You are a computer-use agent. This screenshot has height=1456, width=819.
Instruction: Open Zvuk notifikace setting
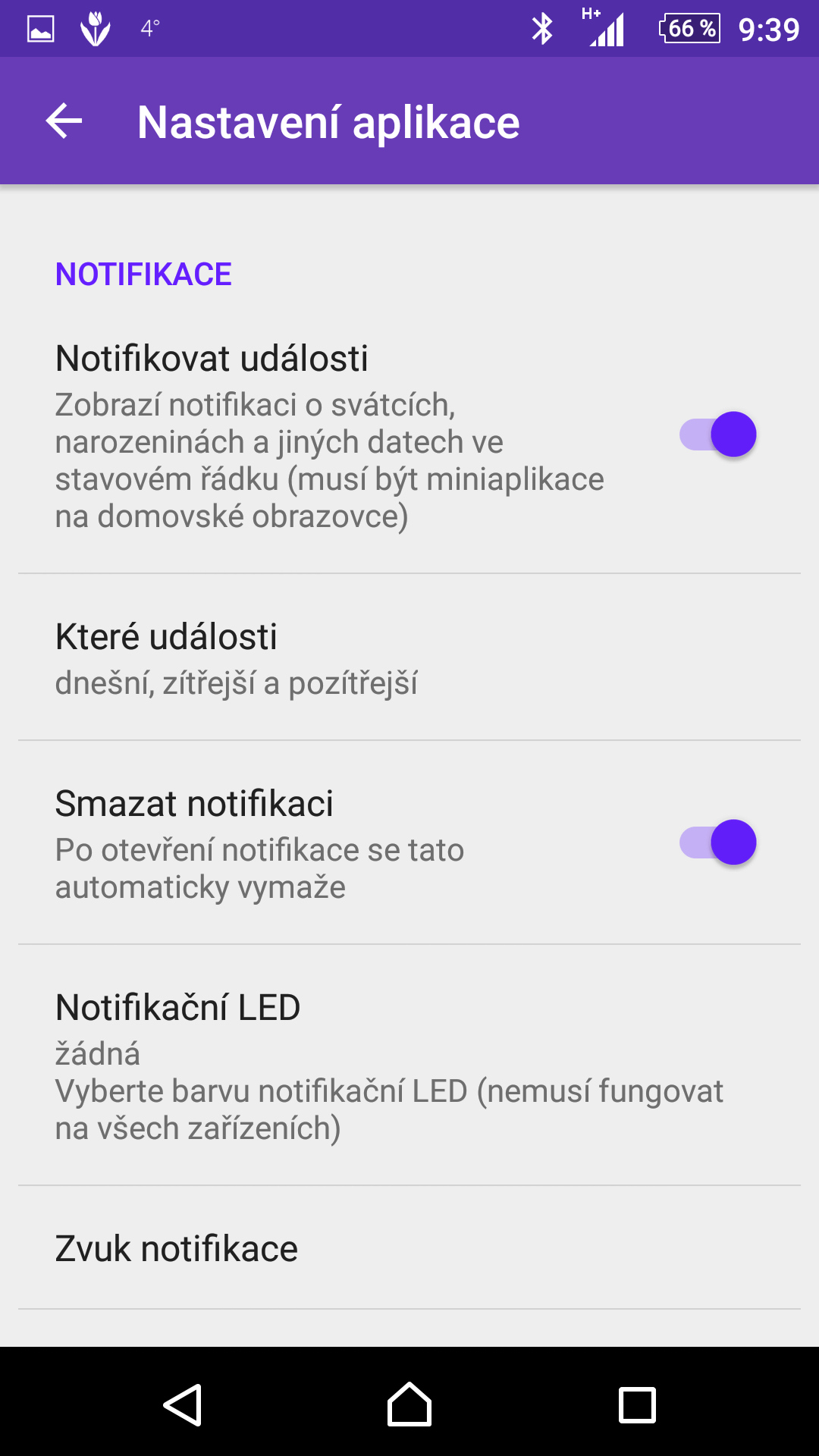click(409, 1248)
